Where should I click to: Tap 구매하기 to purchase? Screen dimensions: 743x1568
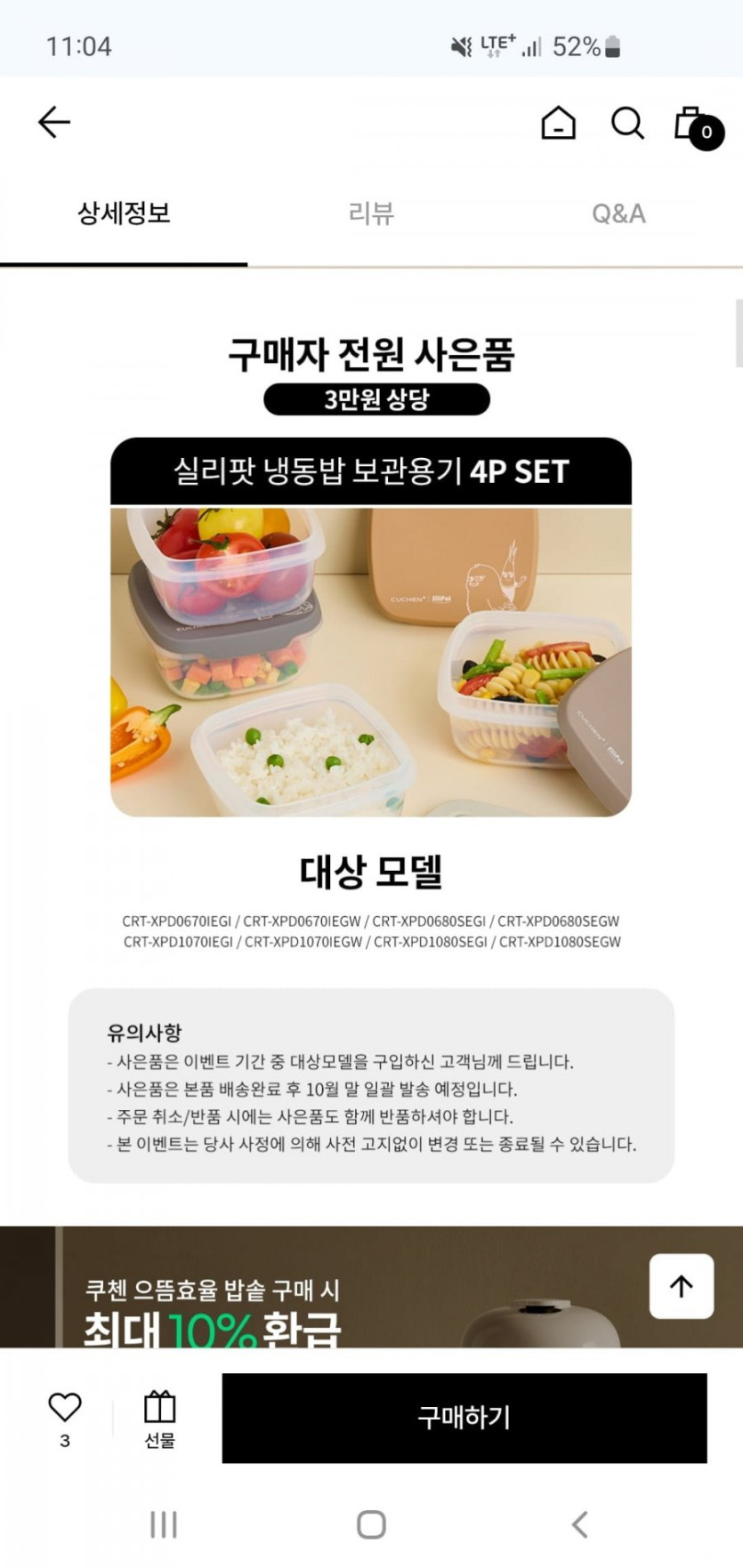(464, 1418)
